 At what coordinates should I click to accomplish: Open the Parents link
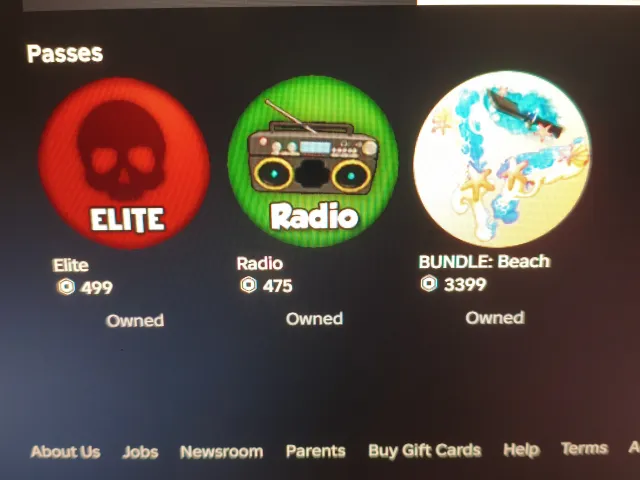[316, 451]
